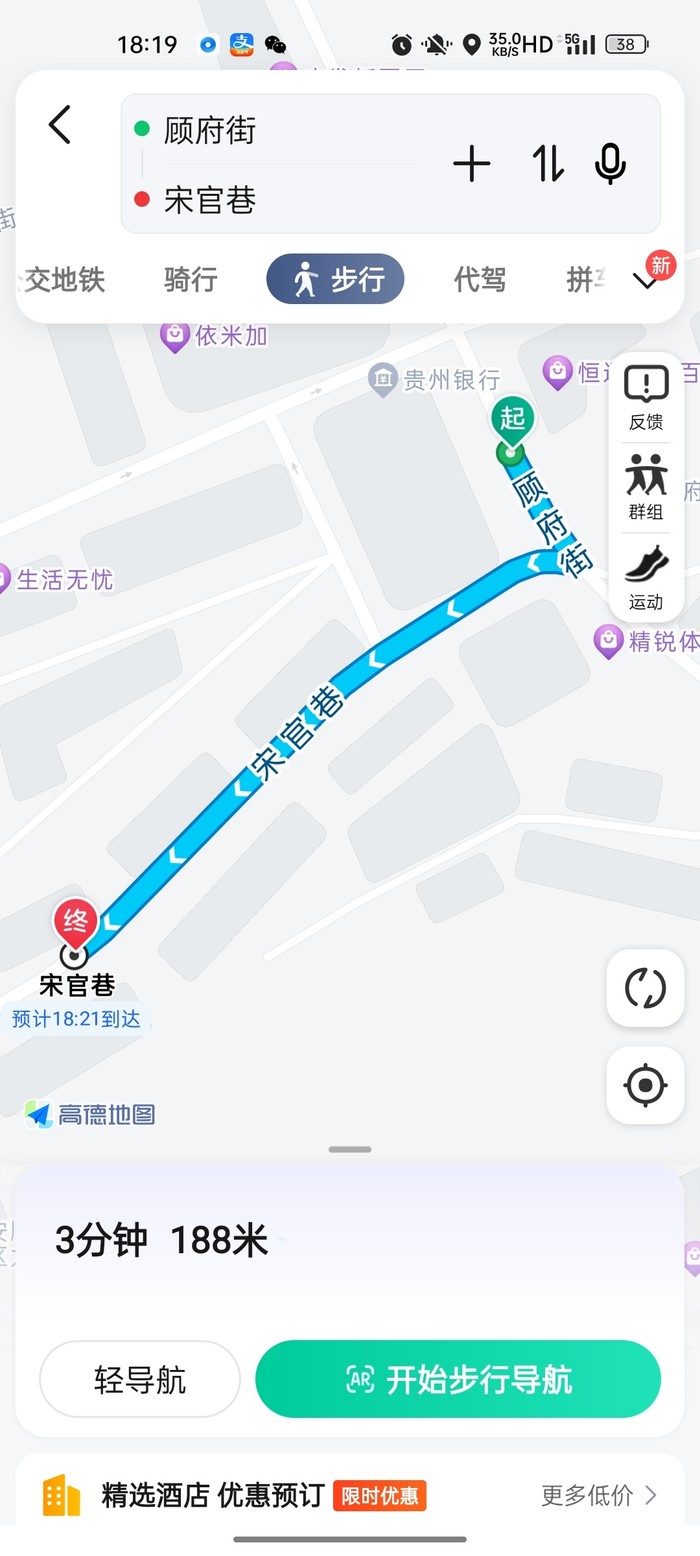
Task: Expand more travel modes dropdown arrow
Action: (646, 280)
